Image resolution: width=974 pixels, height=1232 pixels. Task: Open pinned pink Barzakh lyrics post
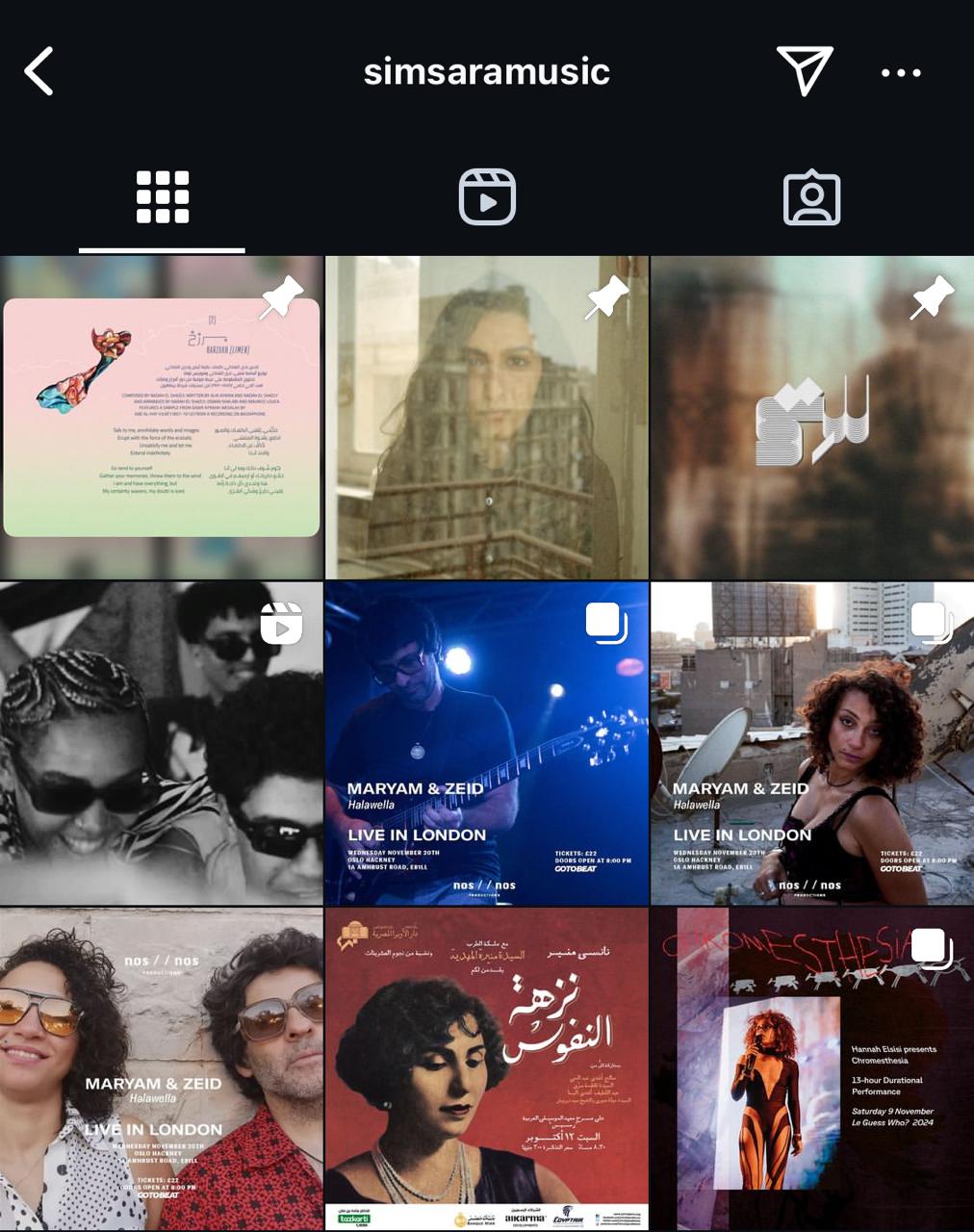click(x=161, y=418)
